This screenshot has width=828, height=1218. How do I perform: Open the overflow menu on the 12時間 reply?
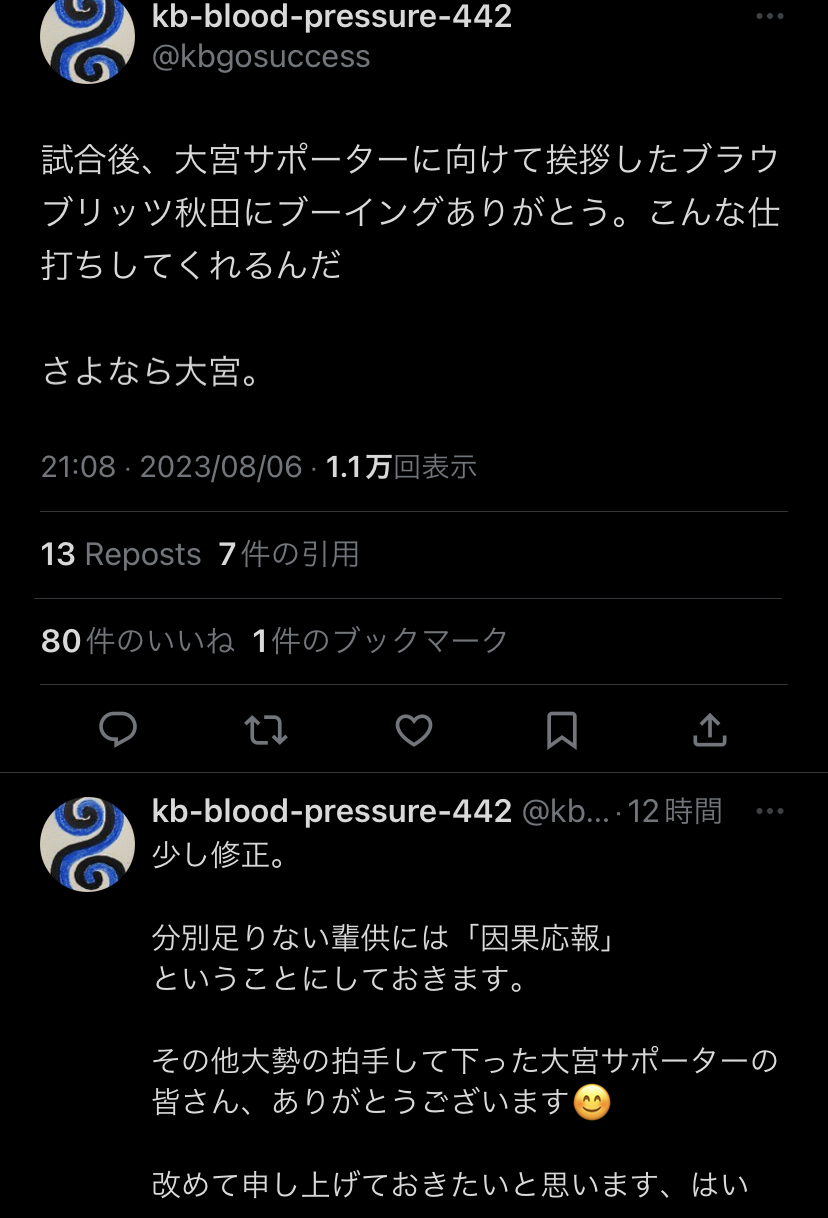pyautogui.click(x=769, y=811)
